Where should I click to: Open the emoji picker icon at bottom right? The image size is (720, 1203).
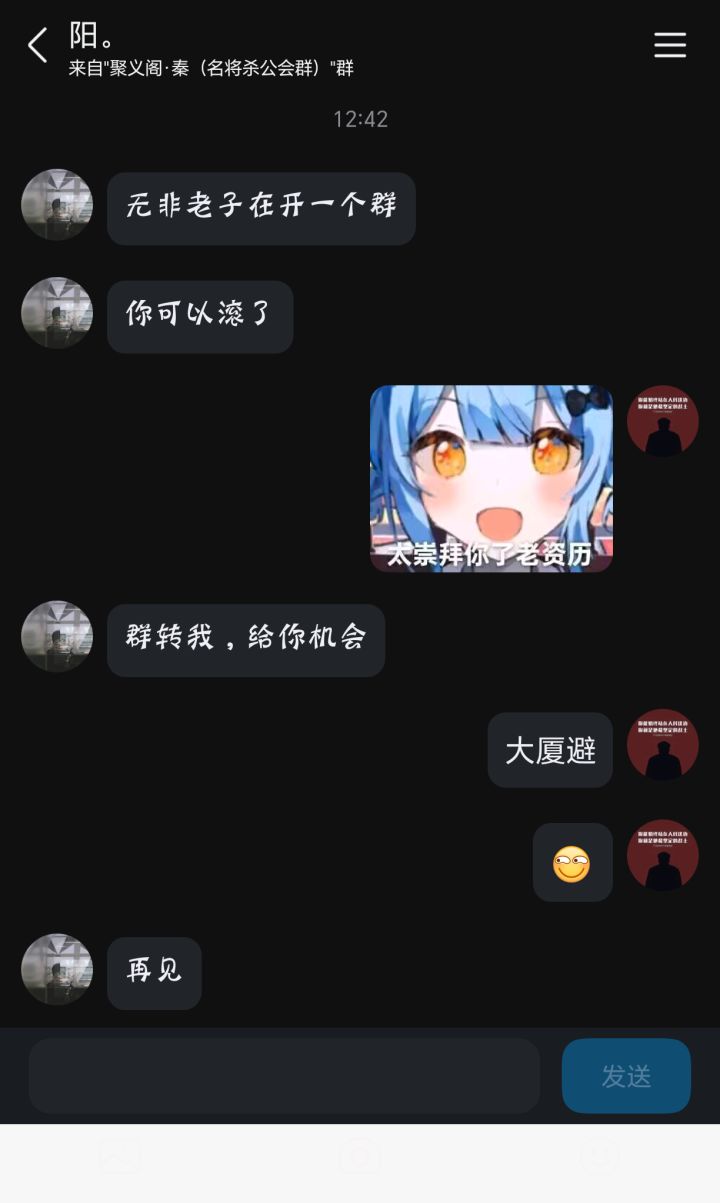click(600, 1155)
